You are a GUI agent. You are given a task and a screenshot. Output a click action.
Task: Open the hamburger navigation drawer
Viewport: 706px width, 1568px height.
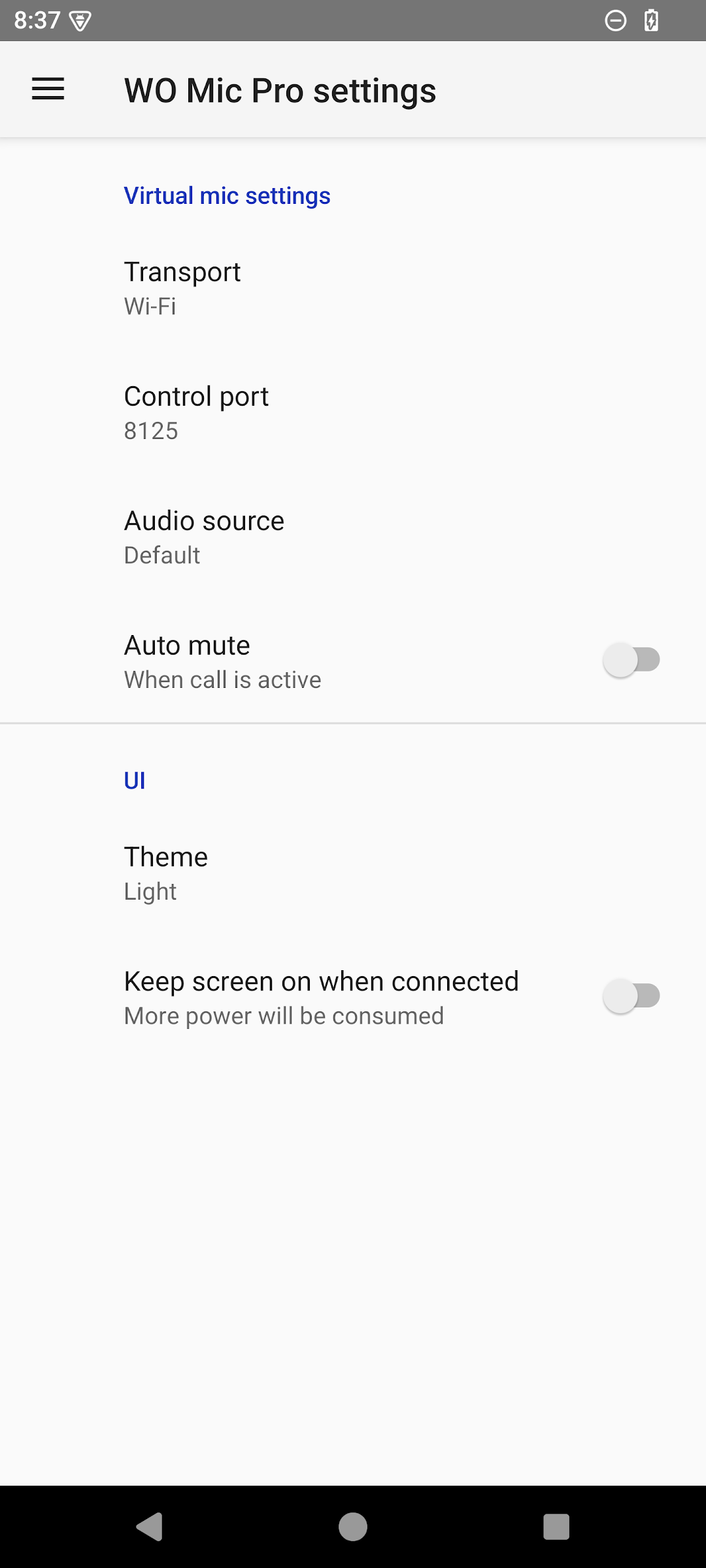[48, 90]
